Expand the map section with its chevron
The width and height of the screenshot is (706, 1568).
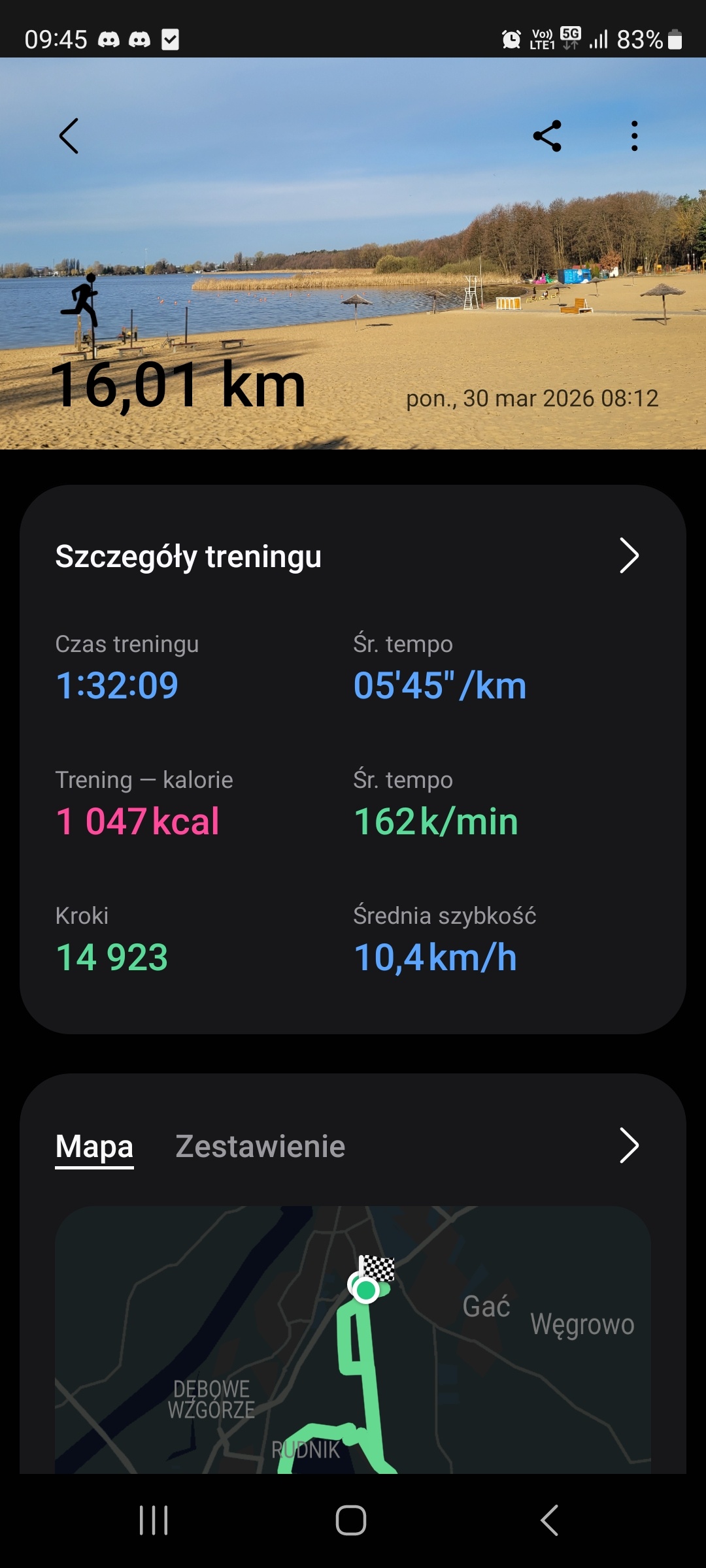pyautogui.click(x=628, y=1145)
